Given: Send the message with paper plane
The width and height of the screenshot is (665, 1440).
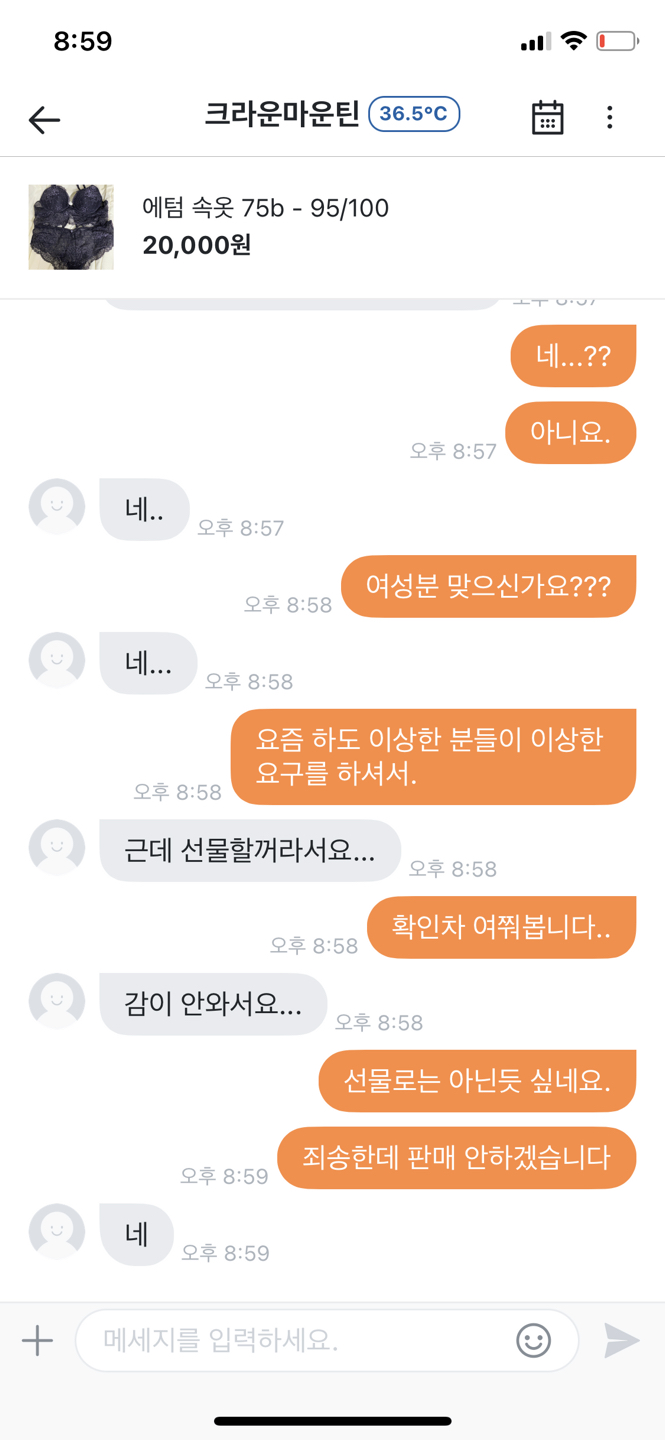Looking at the screenshot, I should (621, 1340).
